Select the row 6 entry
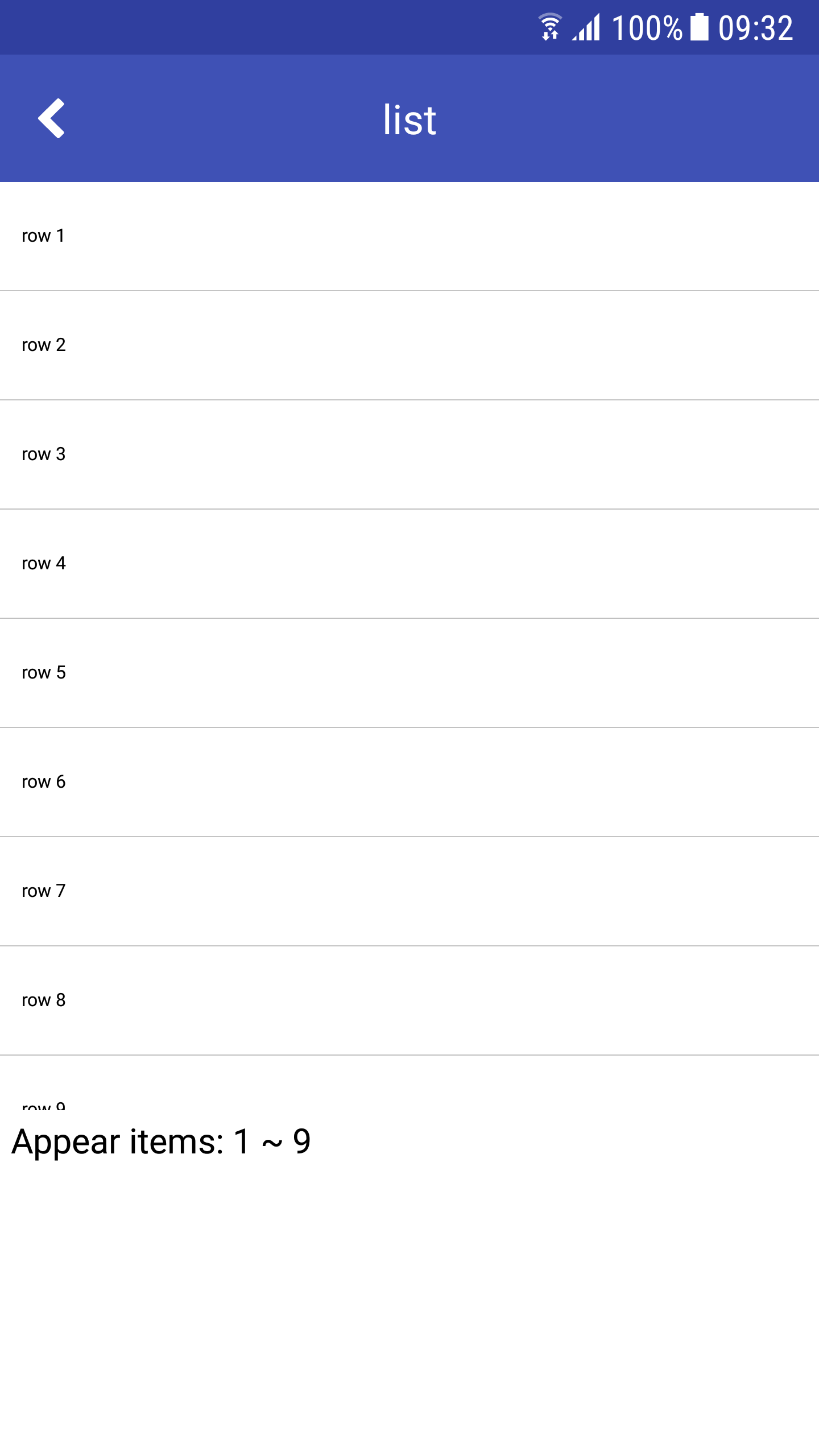 (x=409, y=782)
